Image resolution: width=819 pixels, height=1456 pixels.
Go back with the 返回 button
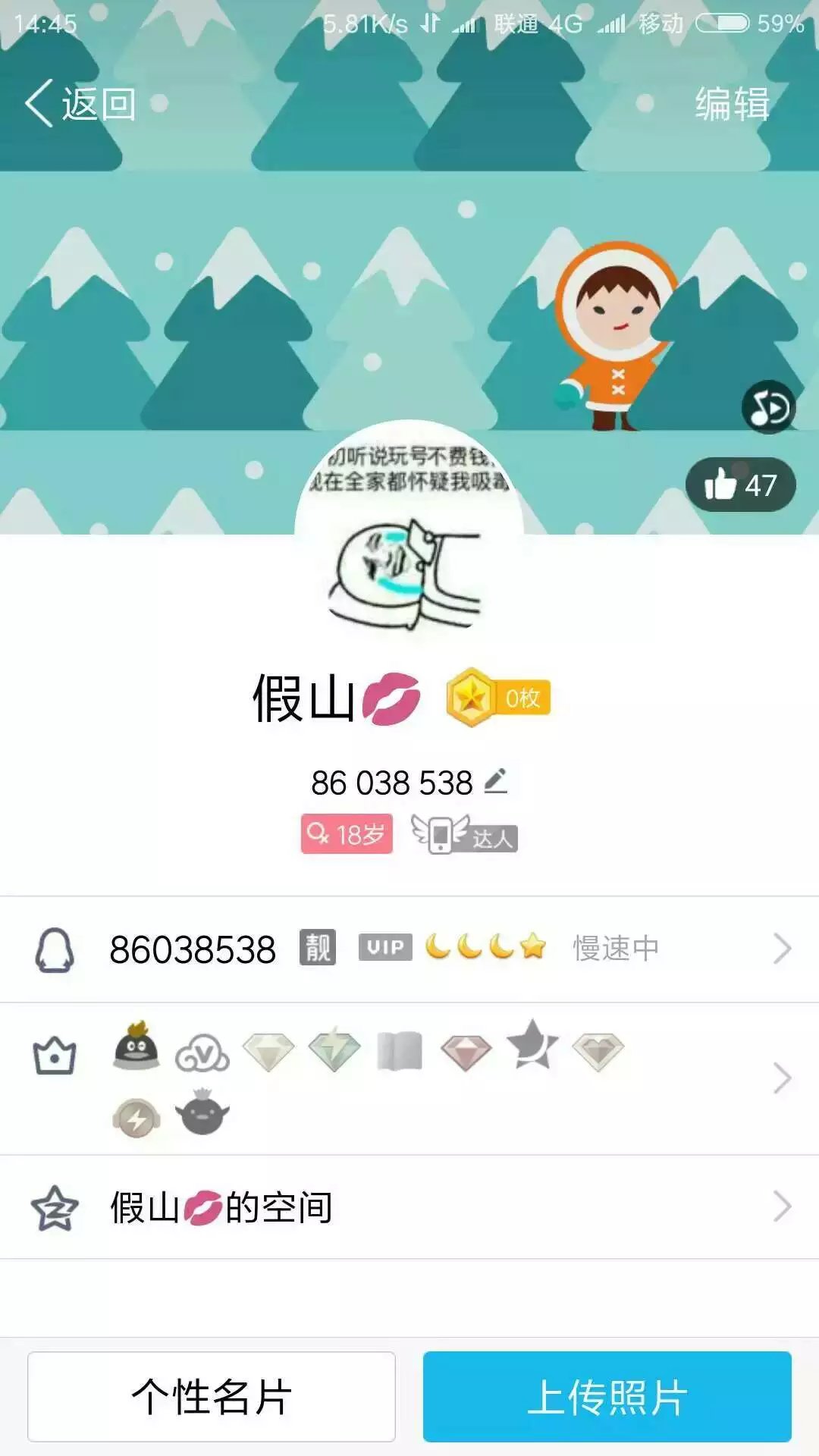80,103
